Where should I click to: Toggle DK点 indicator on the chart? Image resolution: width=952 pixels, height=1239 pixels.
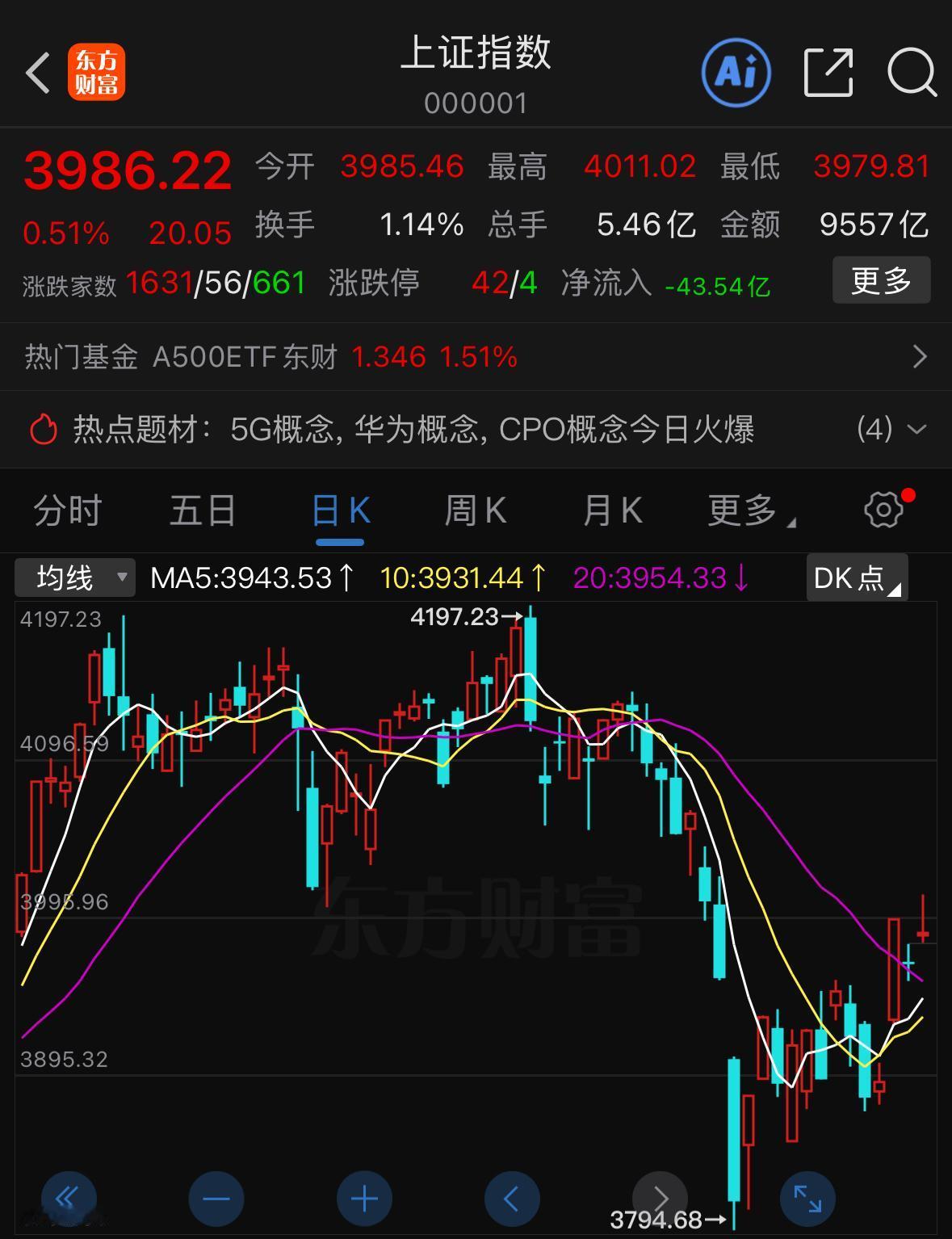click(854, 577)
